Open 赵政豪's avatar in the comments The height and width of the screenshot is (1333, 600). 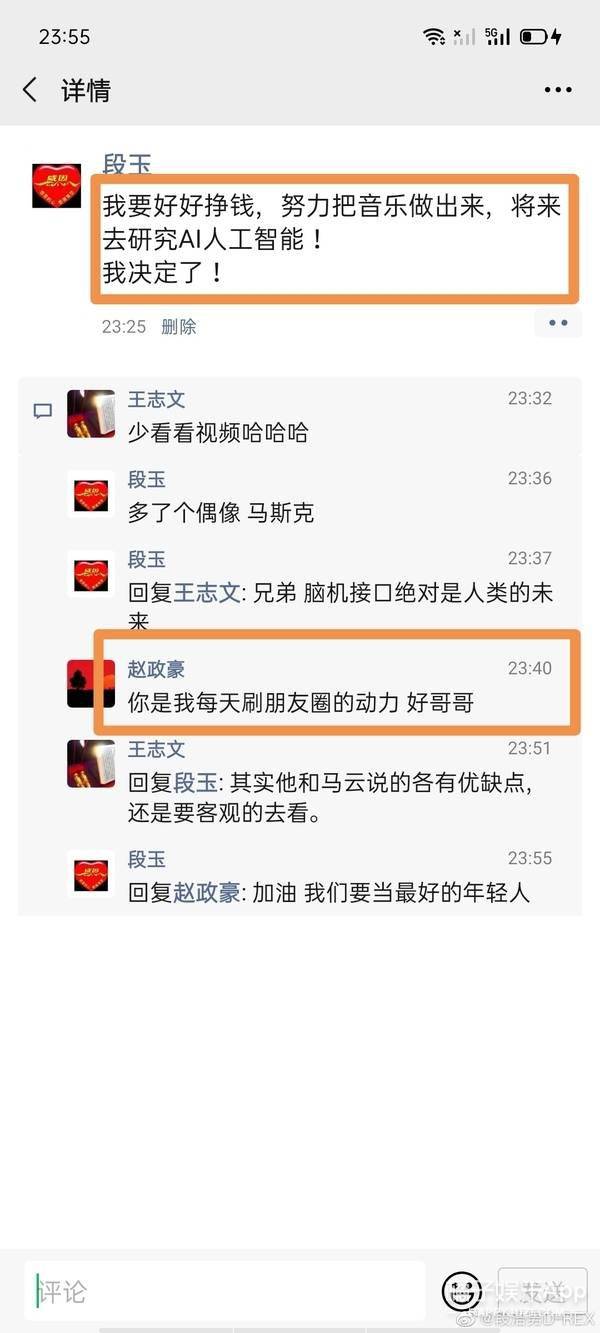(x=91, y=684)
